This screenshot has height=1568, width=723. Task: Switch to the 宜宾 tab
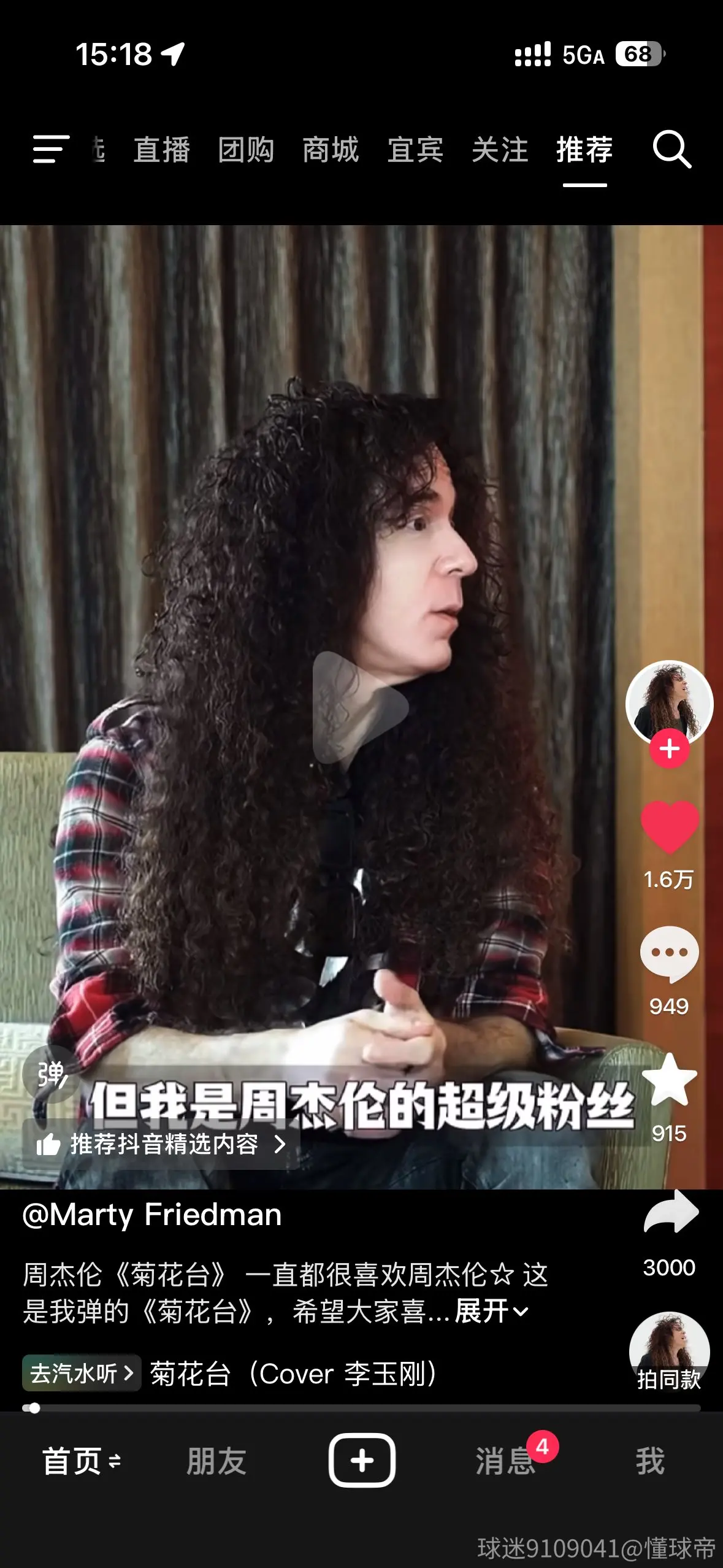coord(416,150)
